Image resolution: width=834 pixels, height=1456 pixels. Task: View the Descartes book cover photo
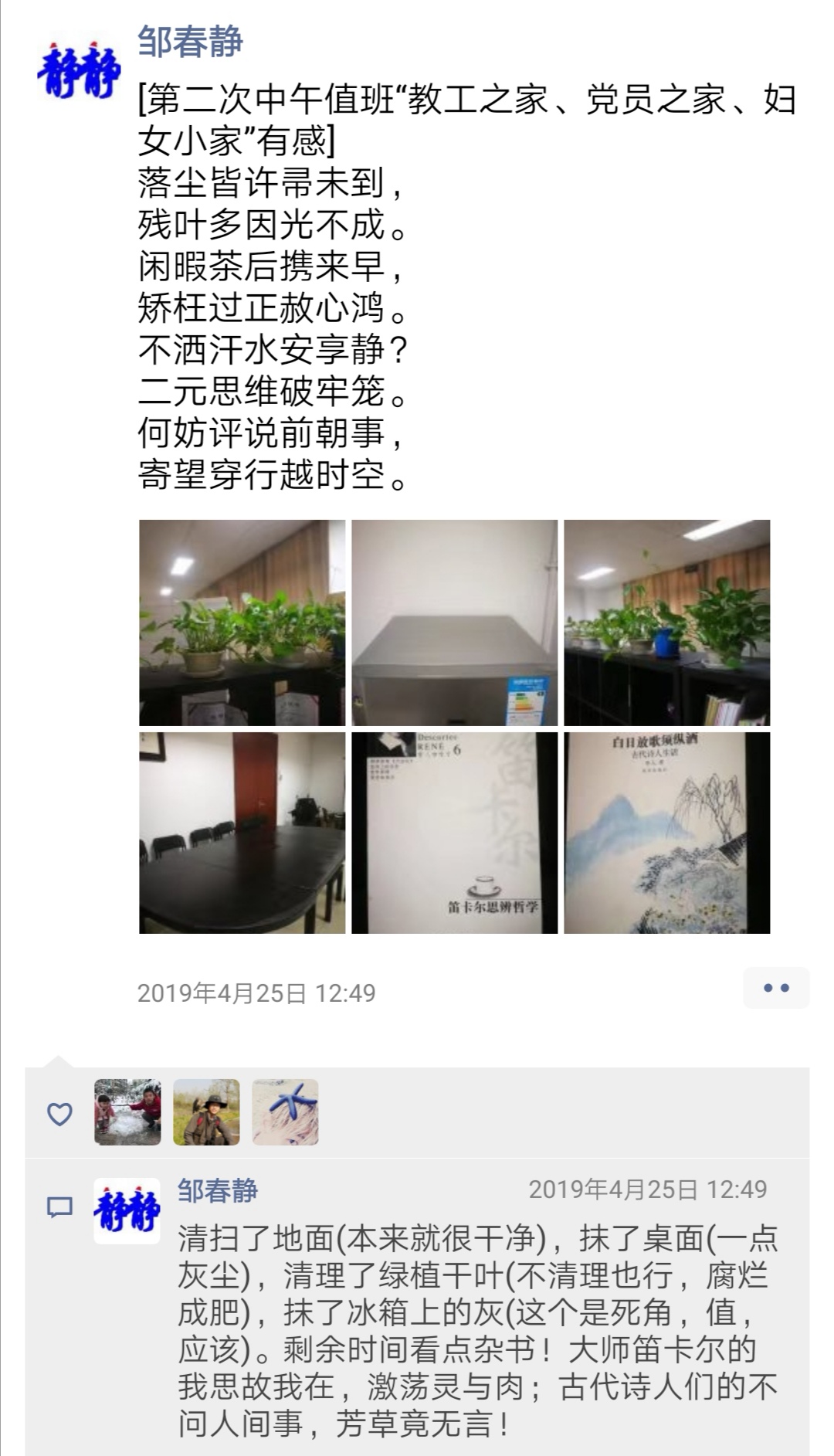point(454,833)
